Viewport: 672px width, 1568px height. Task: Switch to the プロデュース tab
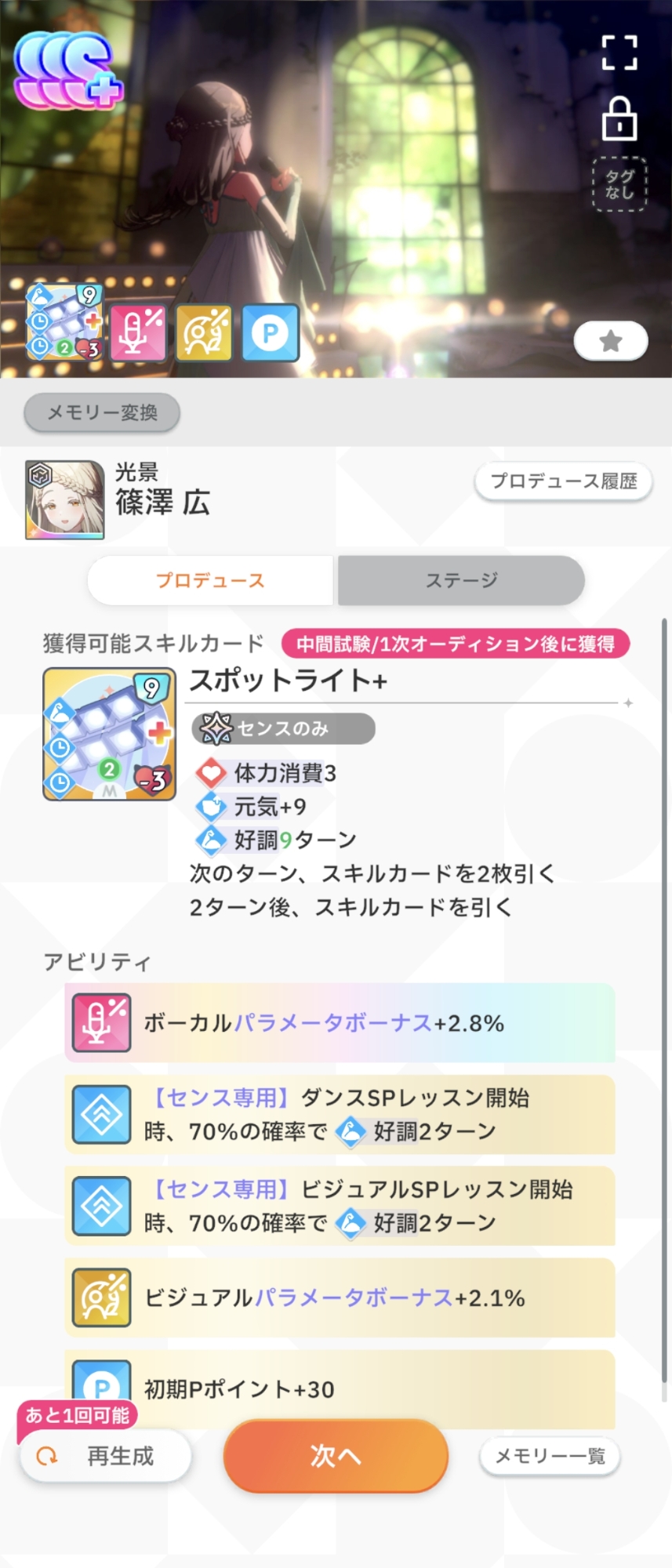pyautogui.click(x=210, y=580)
